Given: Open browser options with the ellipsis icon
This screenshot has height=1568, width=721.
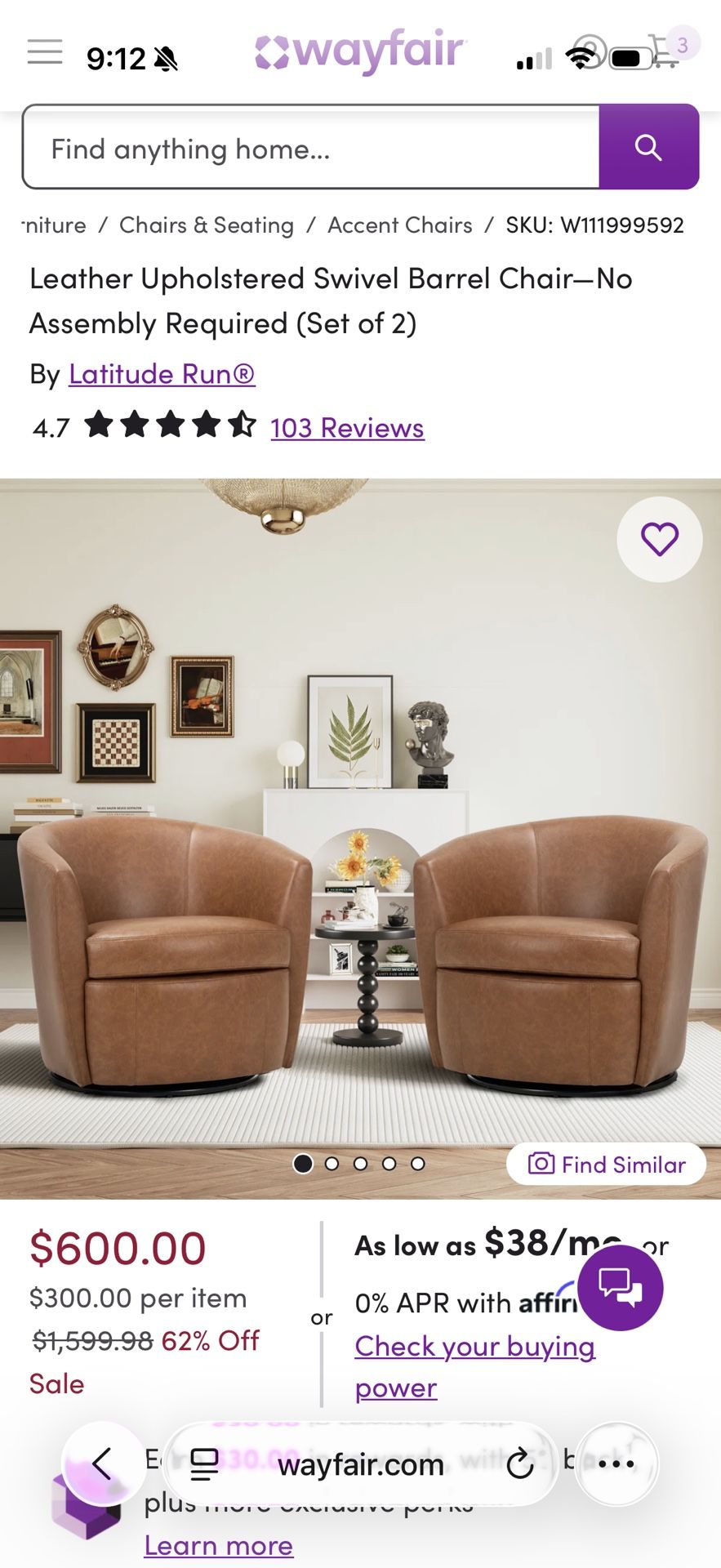Looking at the screenshot, I should 616,1464.
